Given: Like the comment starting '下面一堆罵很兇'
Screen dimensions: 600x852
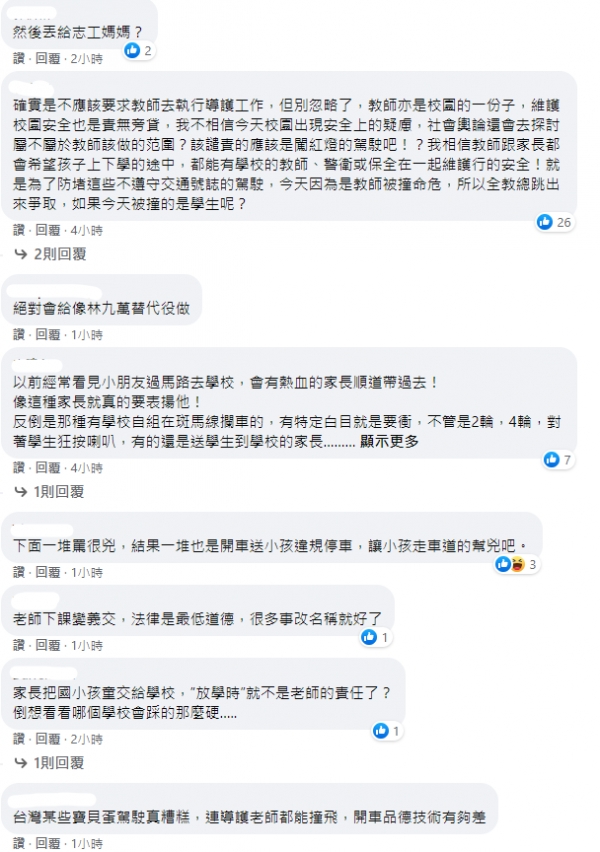Looking at the screenshot, I should 19,571.
